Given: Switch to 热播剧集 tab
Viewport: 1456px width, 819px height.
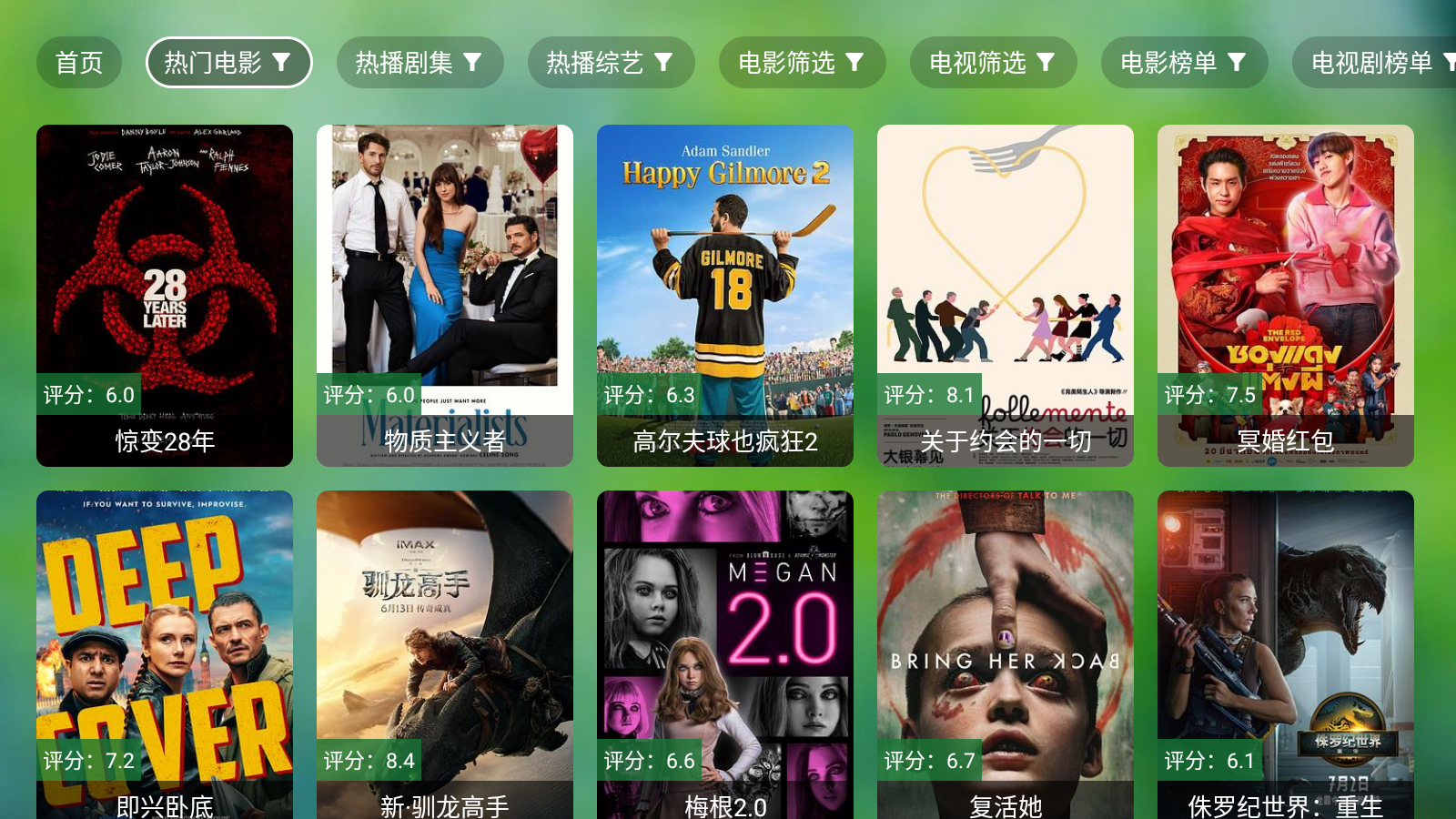Looking at the screenshot, I should 420,63.
